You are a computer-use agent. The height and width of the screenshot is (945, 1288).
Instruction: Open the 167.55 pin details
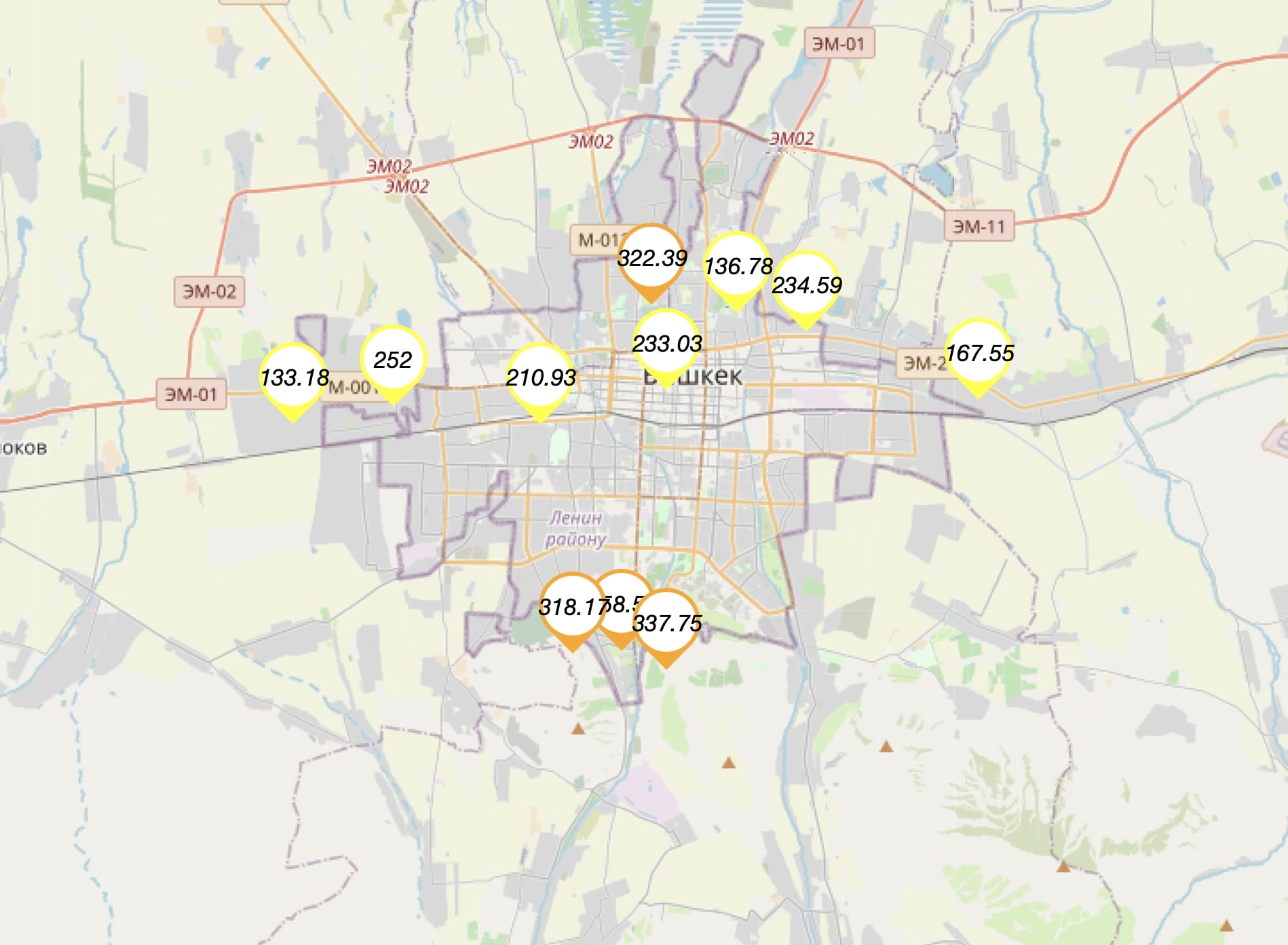[979, 353]
